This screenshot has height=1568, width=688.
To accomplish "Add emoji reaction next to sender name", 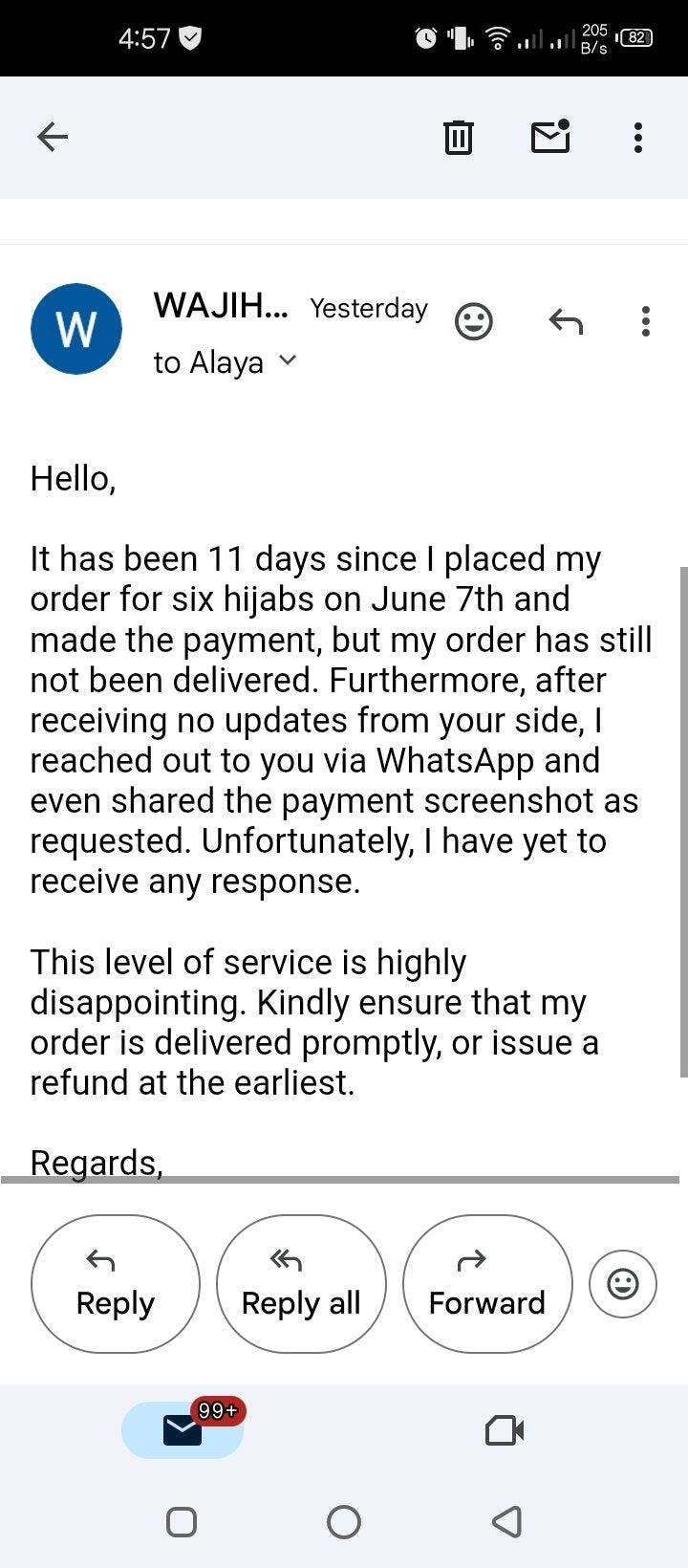I will (473, 322).
